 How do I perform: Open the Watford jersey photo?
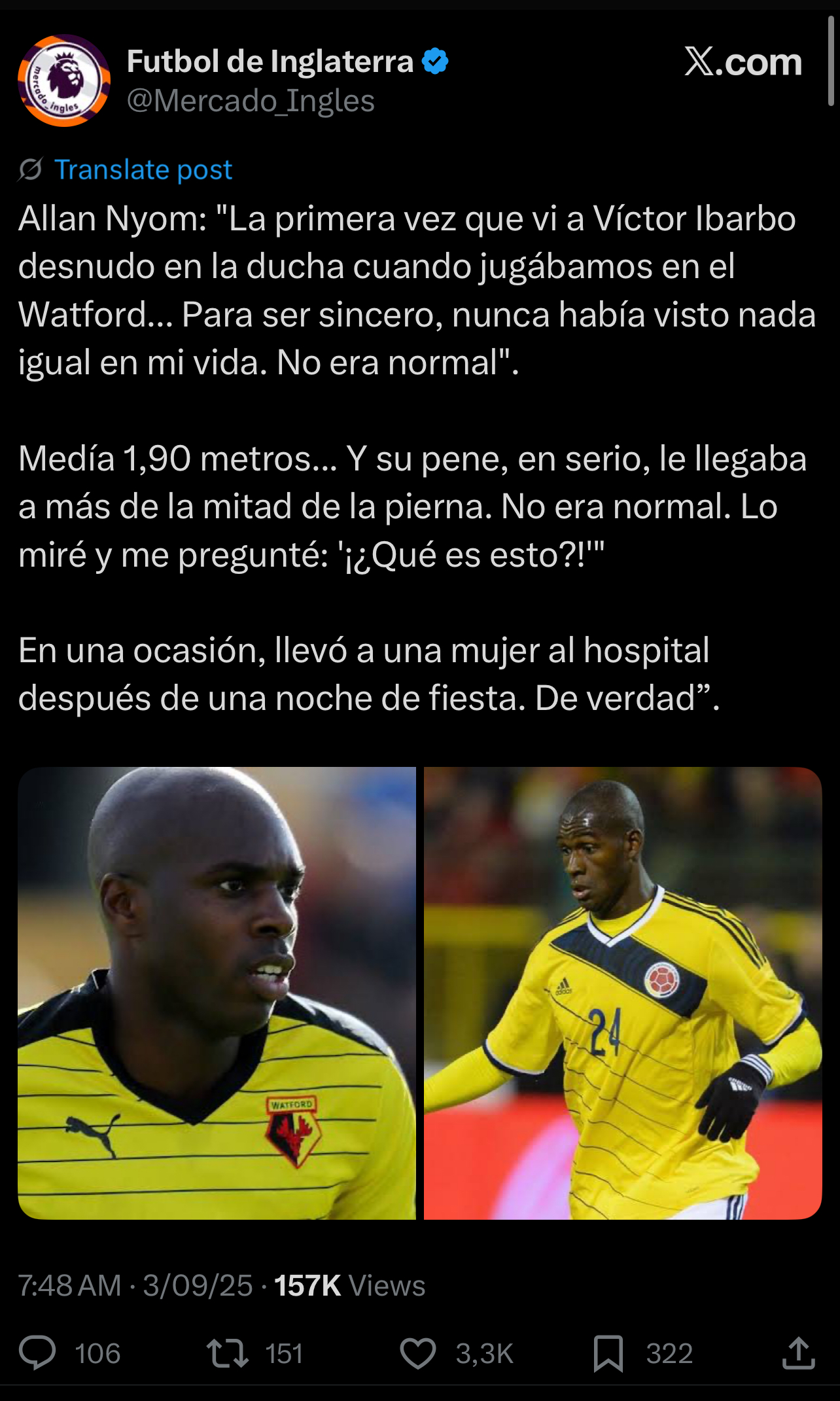click(217, 993)
